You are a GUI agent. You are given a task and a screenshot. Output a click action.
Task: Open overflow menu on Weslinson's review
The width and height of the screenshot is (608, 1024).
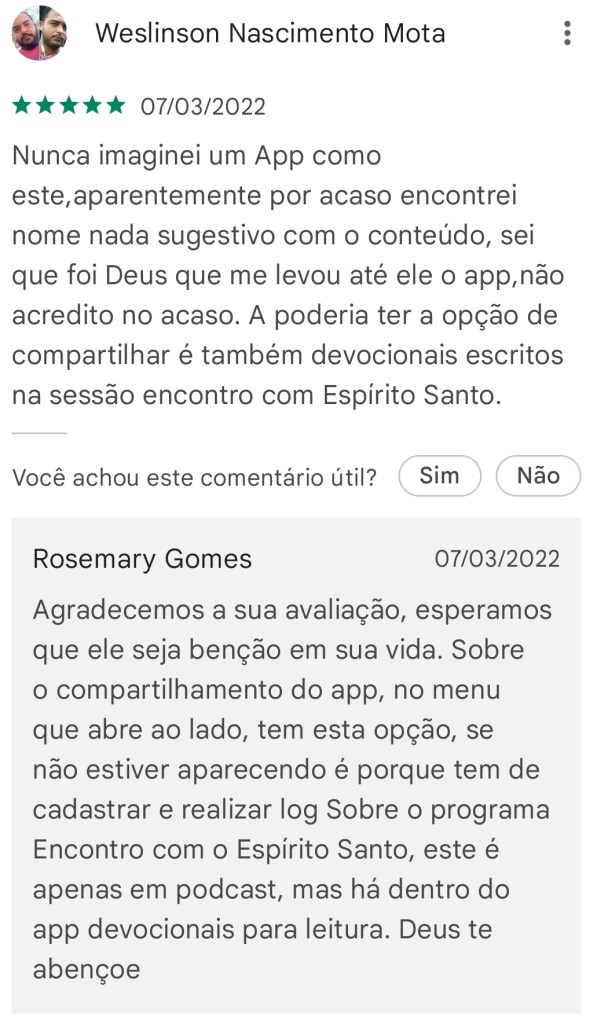(x=567, y=34)
